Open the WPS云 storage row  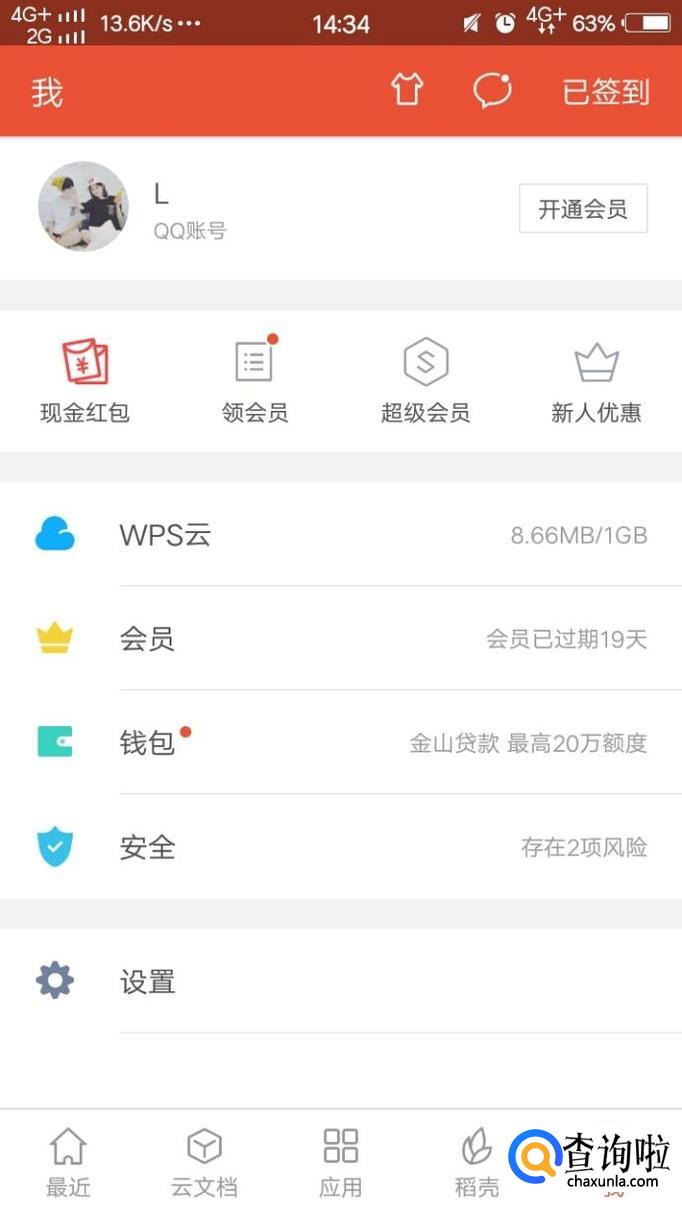[340, 535]
